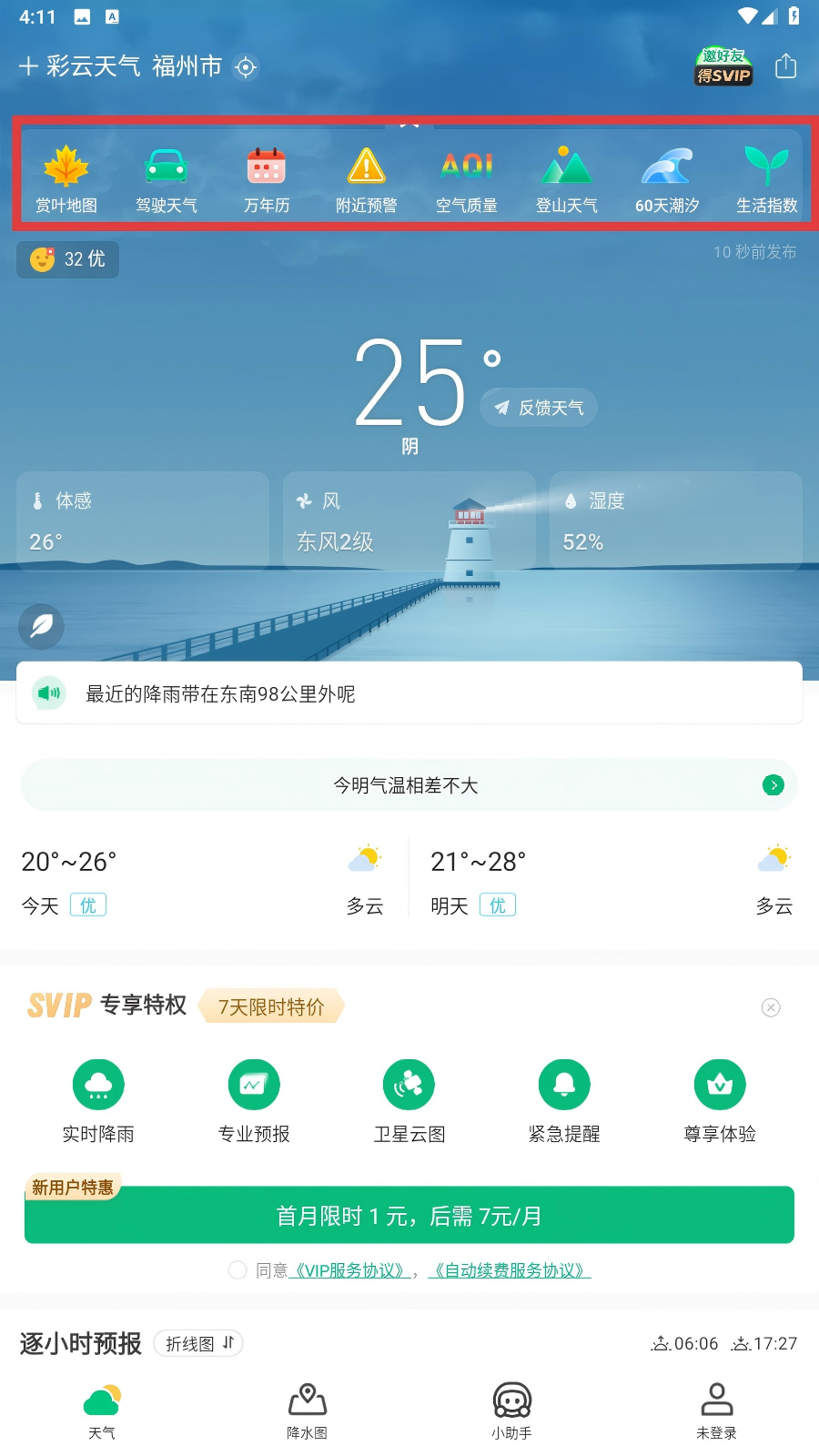This screenshot has width=819, height=1456.
Task: Toggle hourly forecast 折线图 view
Action: 198,1343
